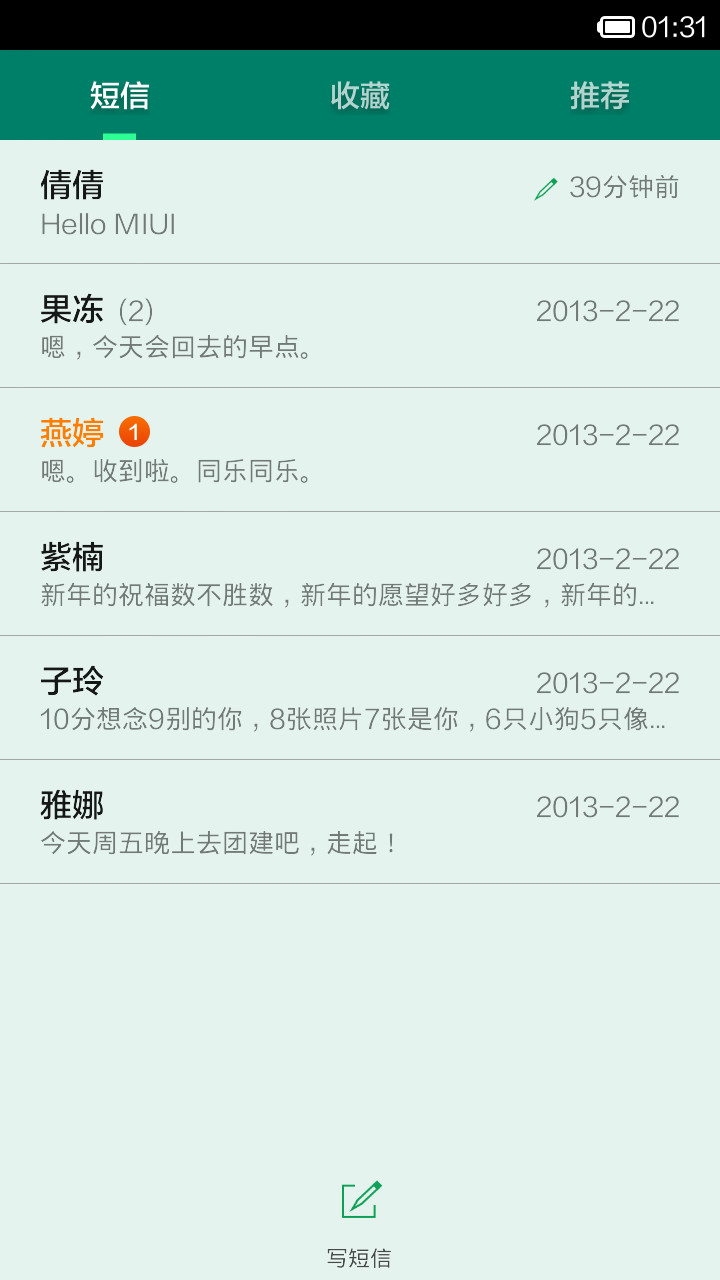Select the 短信 tab
The height and width of the screenshot is (1280, 720).
tap(120, 96)
